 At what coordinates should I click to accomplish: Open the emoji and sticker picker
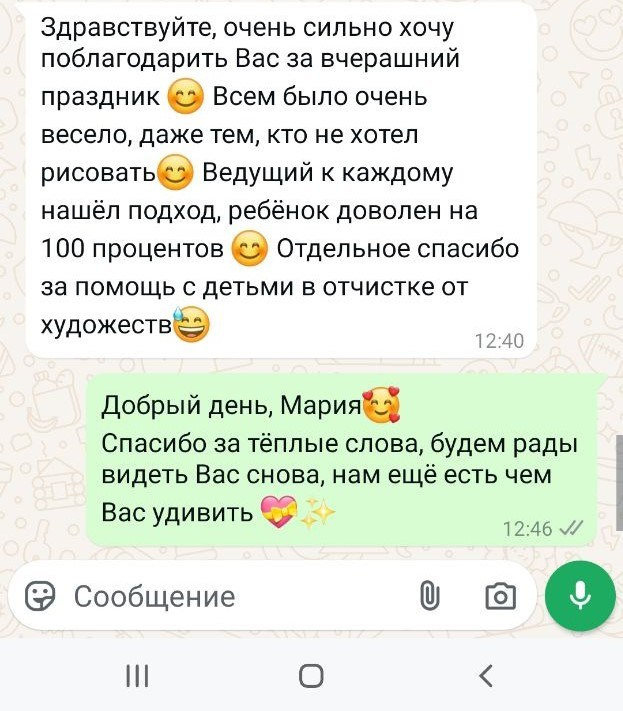point(40,596)
